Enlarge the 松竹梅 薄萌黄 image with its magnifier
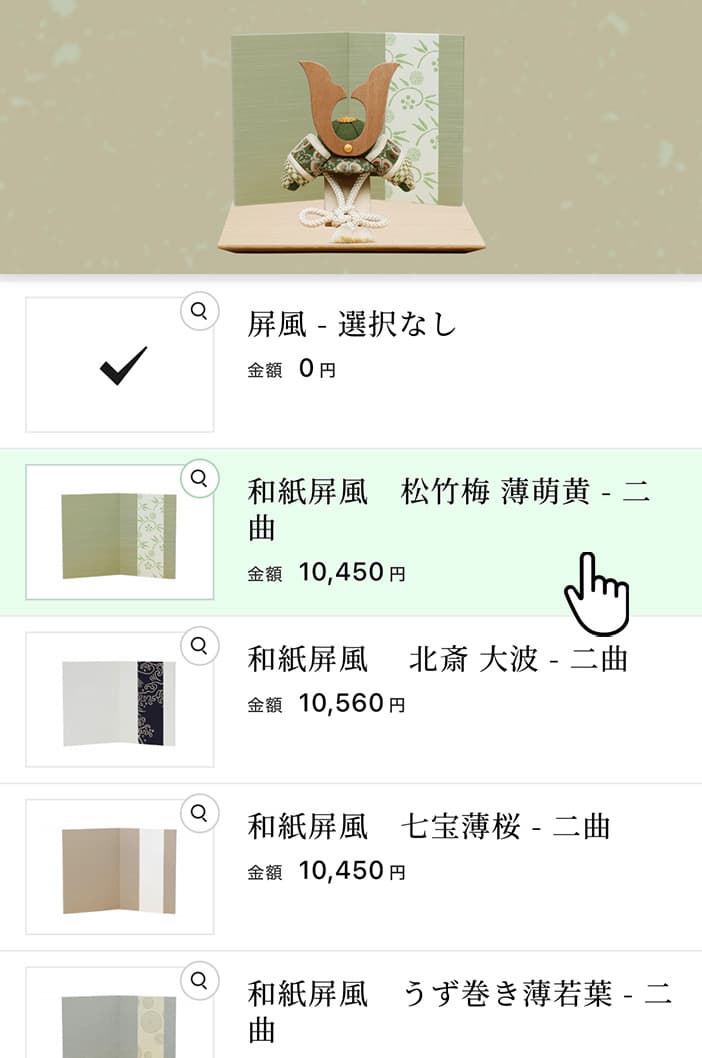The width and height of the screenshot is (702, 1058). (200, 479)
